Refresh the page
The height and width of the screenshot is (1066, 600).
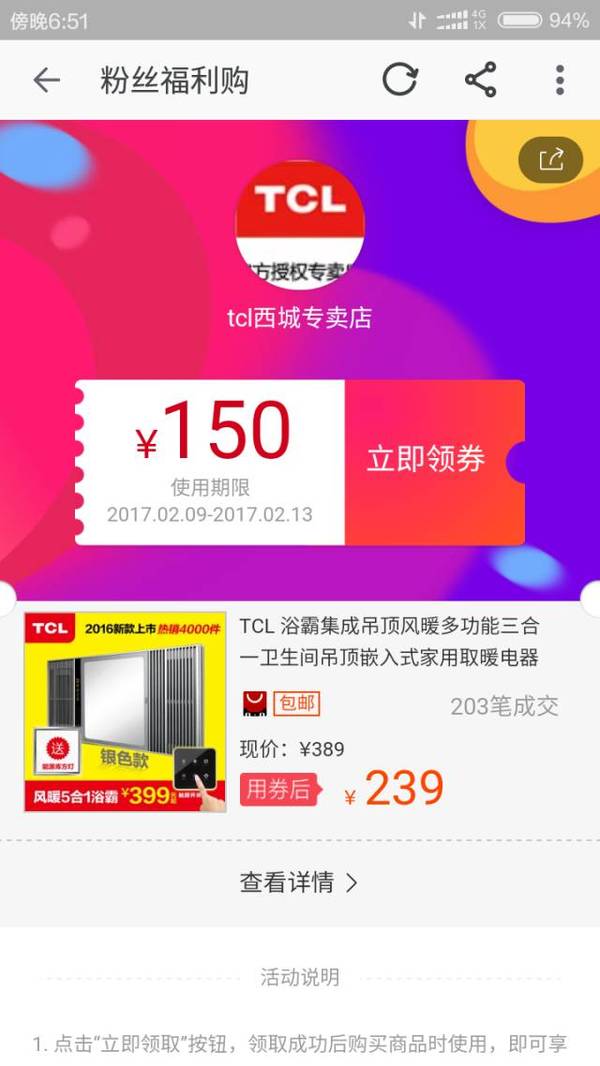[x=399, y=80]
